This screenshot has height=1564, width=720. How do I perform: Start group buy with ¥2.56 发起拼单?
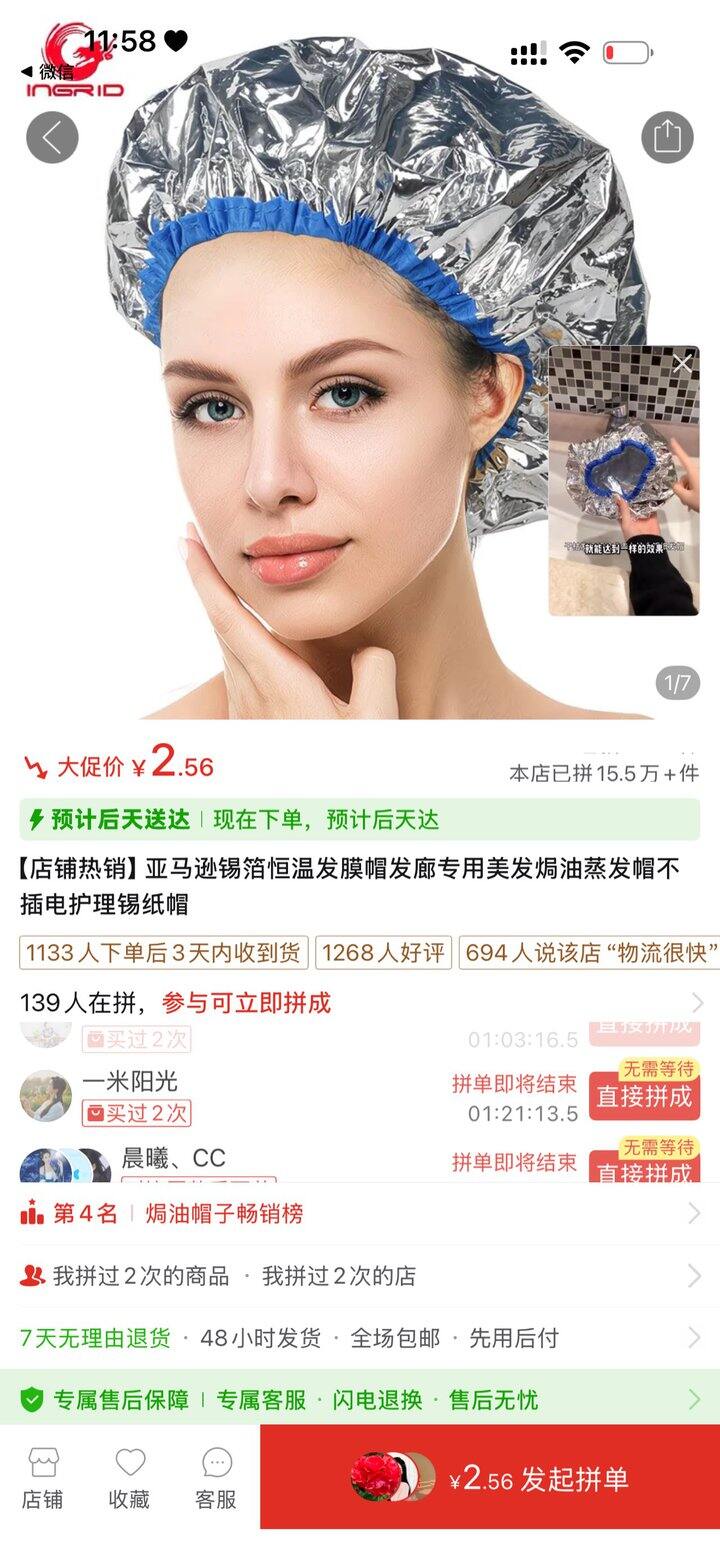[x=490, y=1478]
